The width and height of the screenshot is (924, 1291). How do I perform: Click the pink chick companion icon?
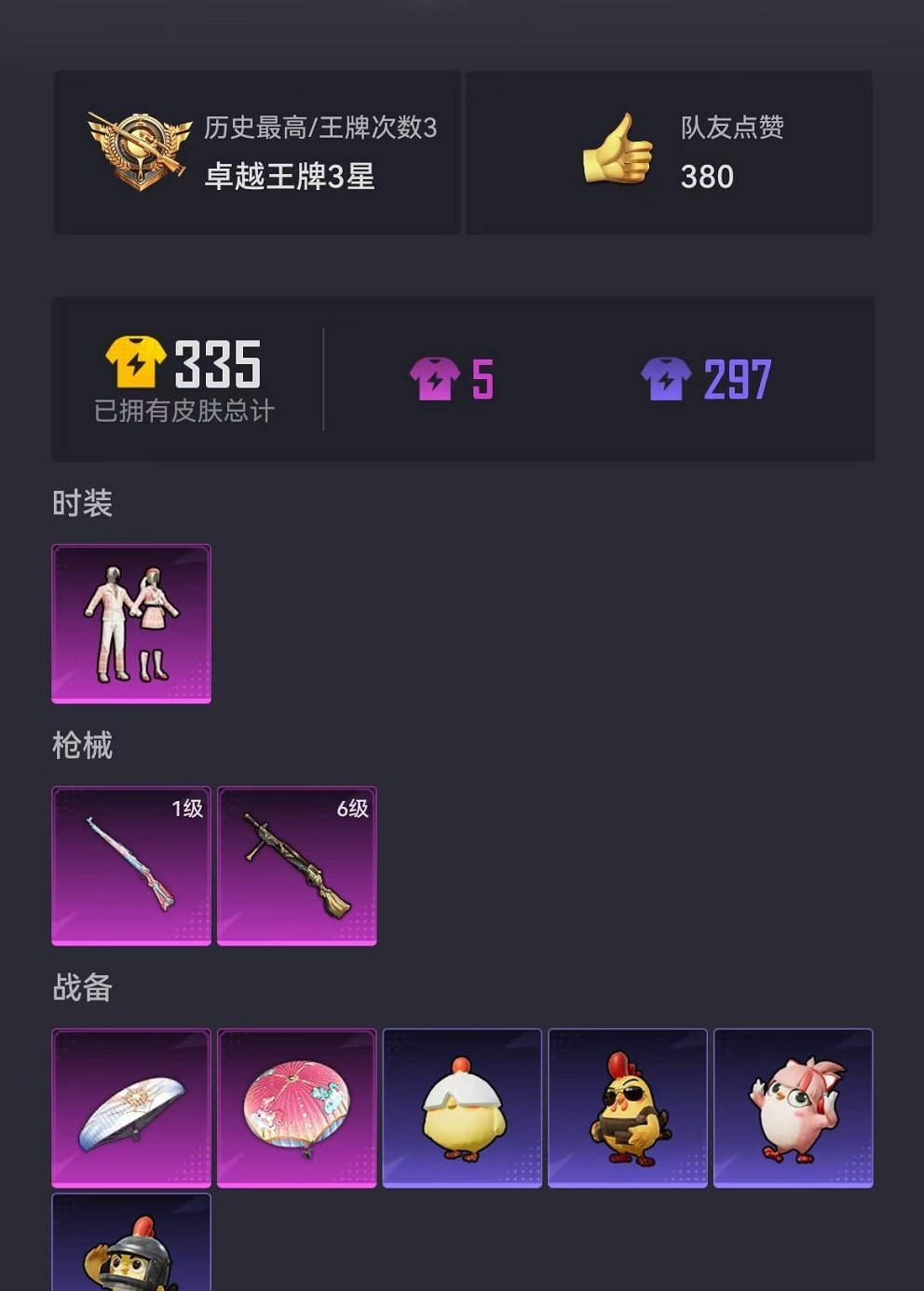[x=794, y=1107]
